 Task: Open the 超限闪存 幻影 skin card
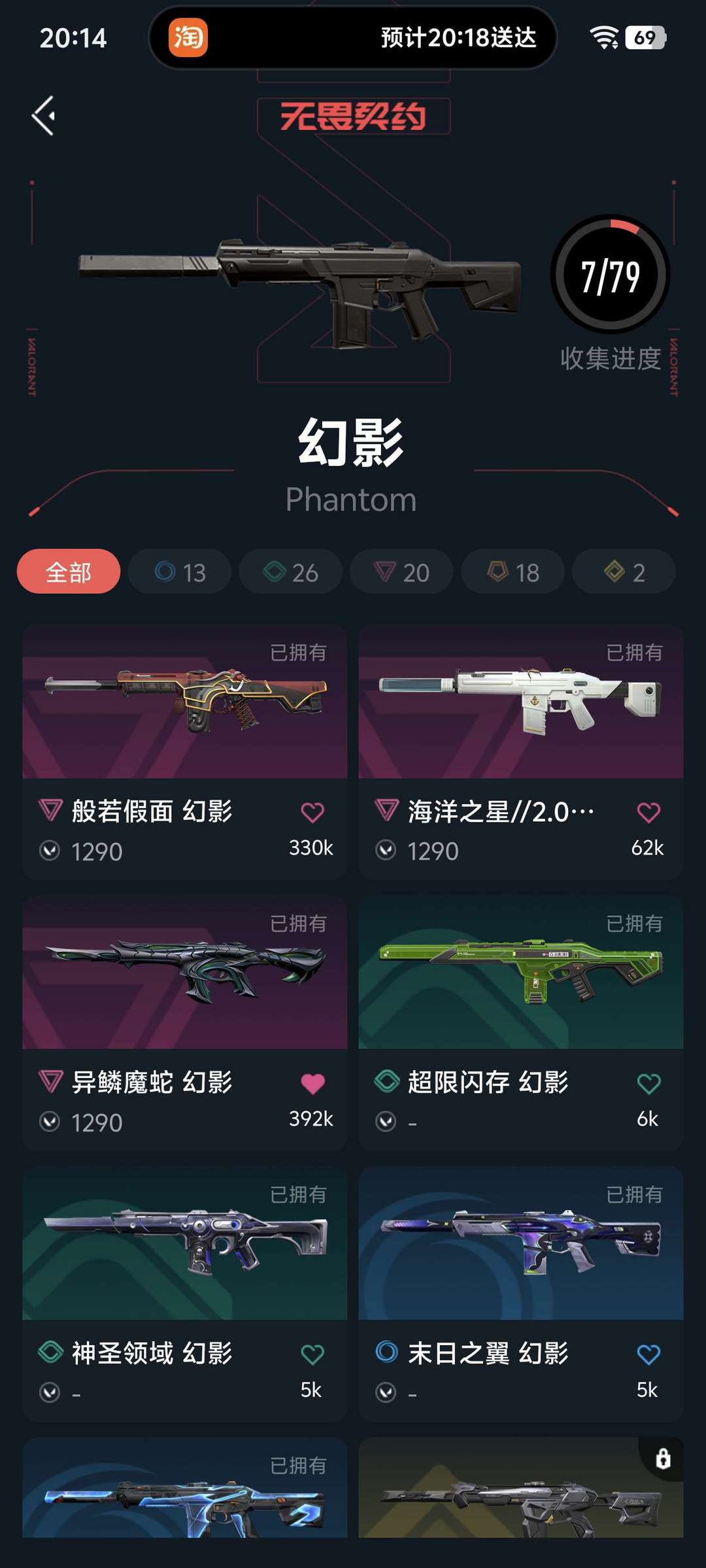coord(520,973)
